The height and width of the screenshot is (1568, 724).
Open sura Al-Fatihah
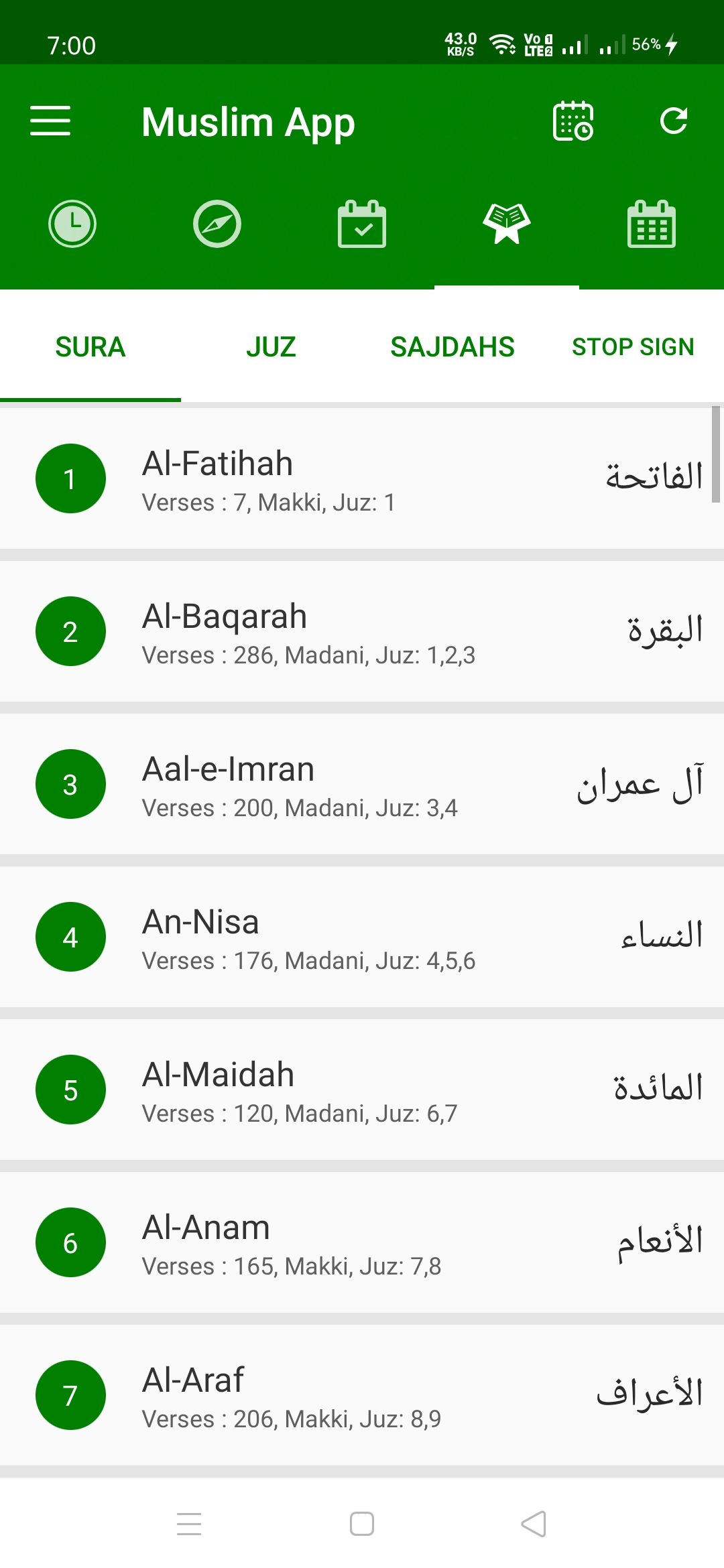[362, 479]
